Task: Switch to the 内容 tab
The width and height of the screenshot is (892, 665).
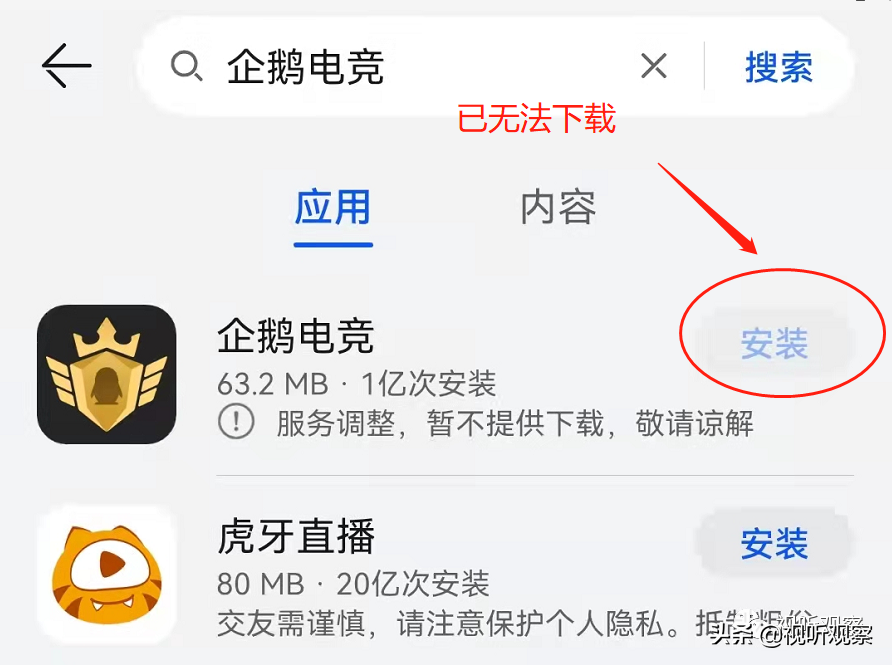Action: click(x=558, y=208)
